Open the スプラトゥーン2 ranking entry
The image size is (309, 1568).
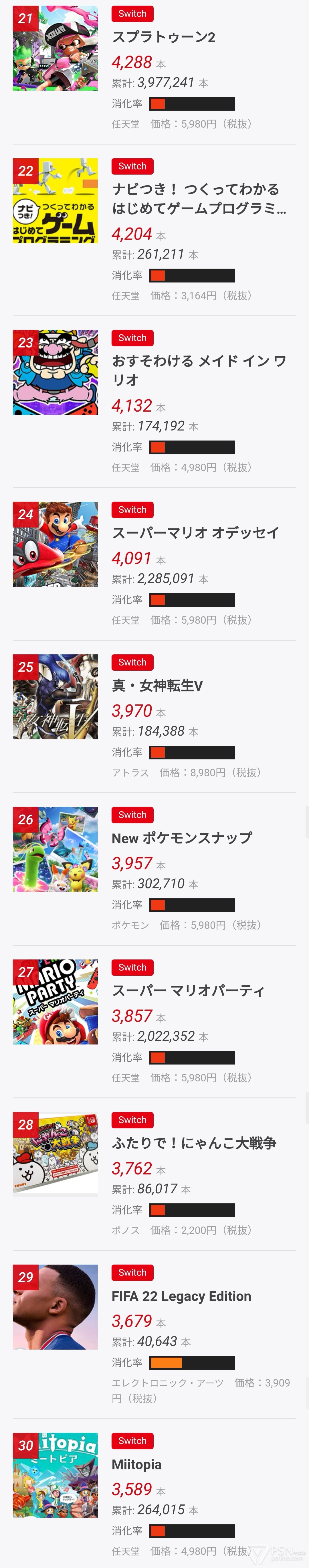163,37
